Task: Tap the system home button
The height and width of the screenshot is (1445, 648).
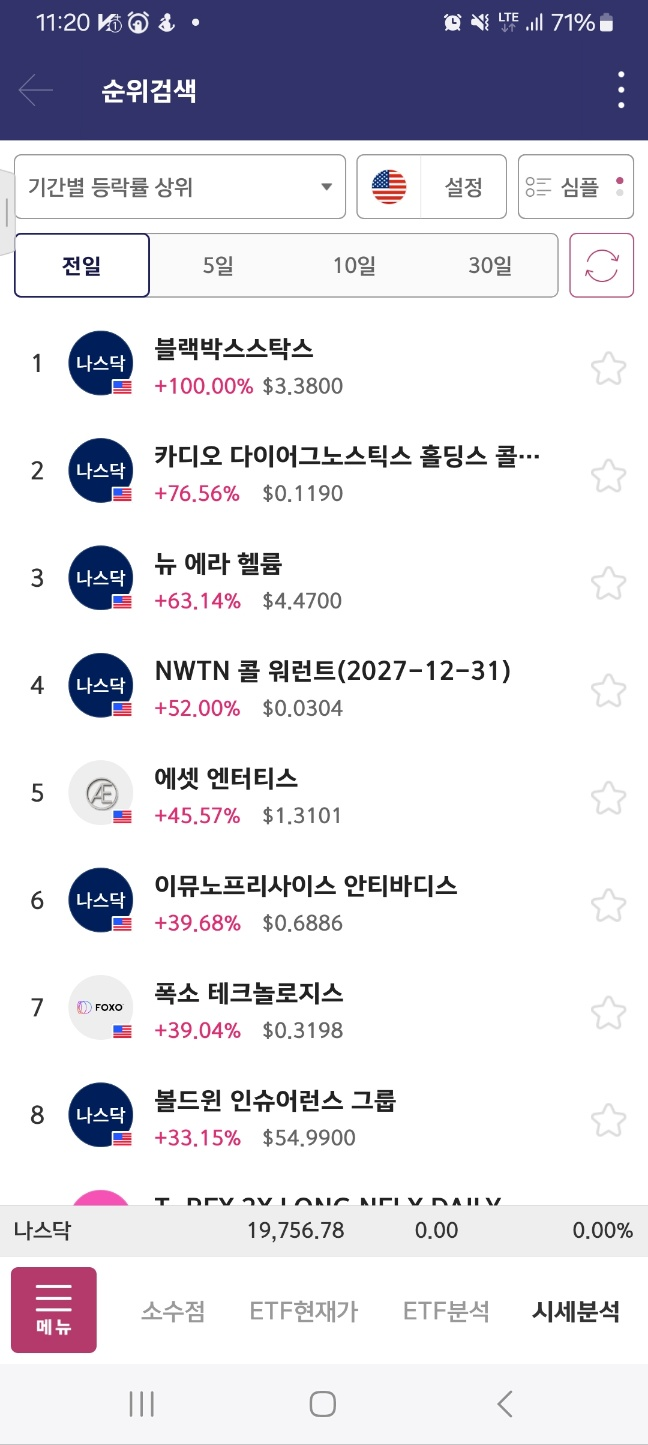Action: coord(322,1404)
